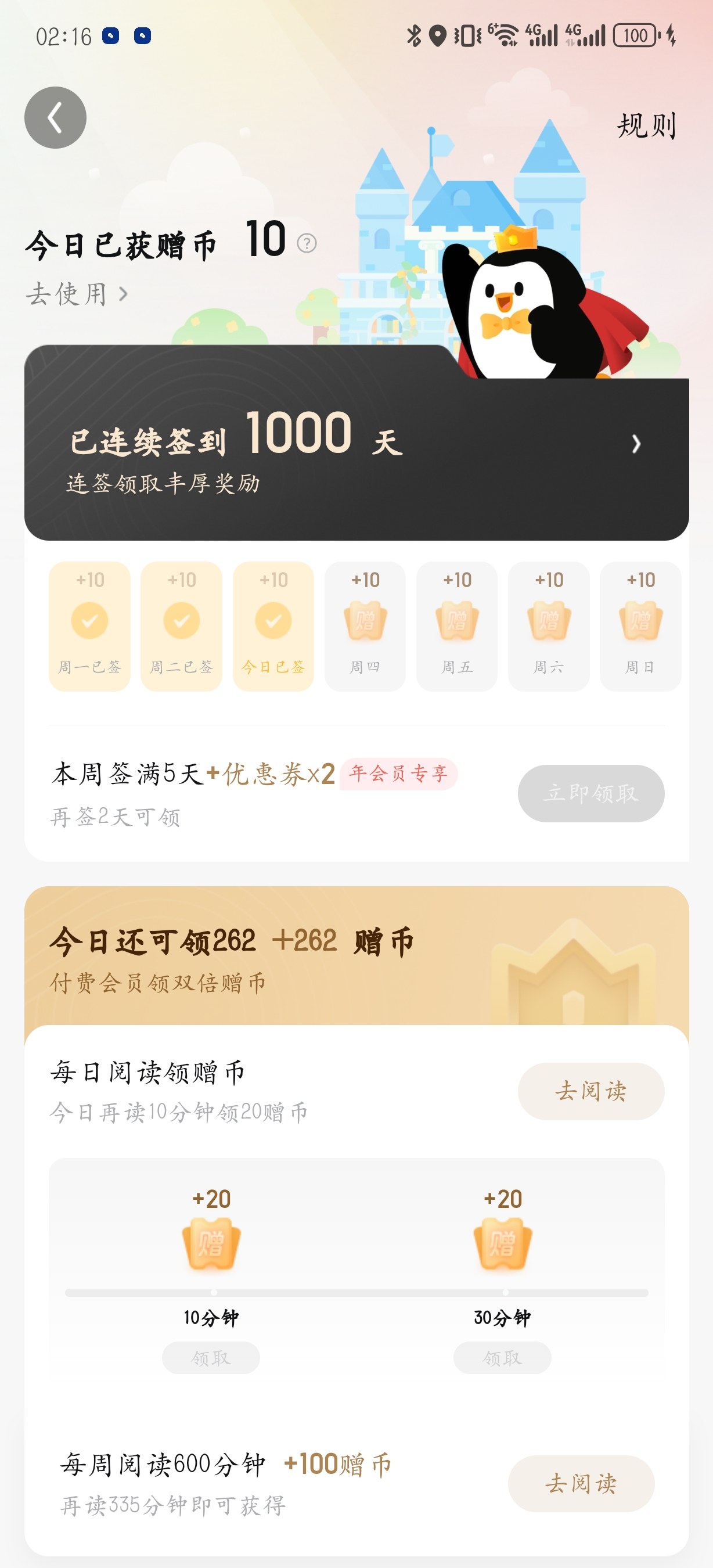Tap the 周四 sign-in reward tile

(x=365, y=627)
